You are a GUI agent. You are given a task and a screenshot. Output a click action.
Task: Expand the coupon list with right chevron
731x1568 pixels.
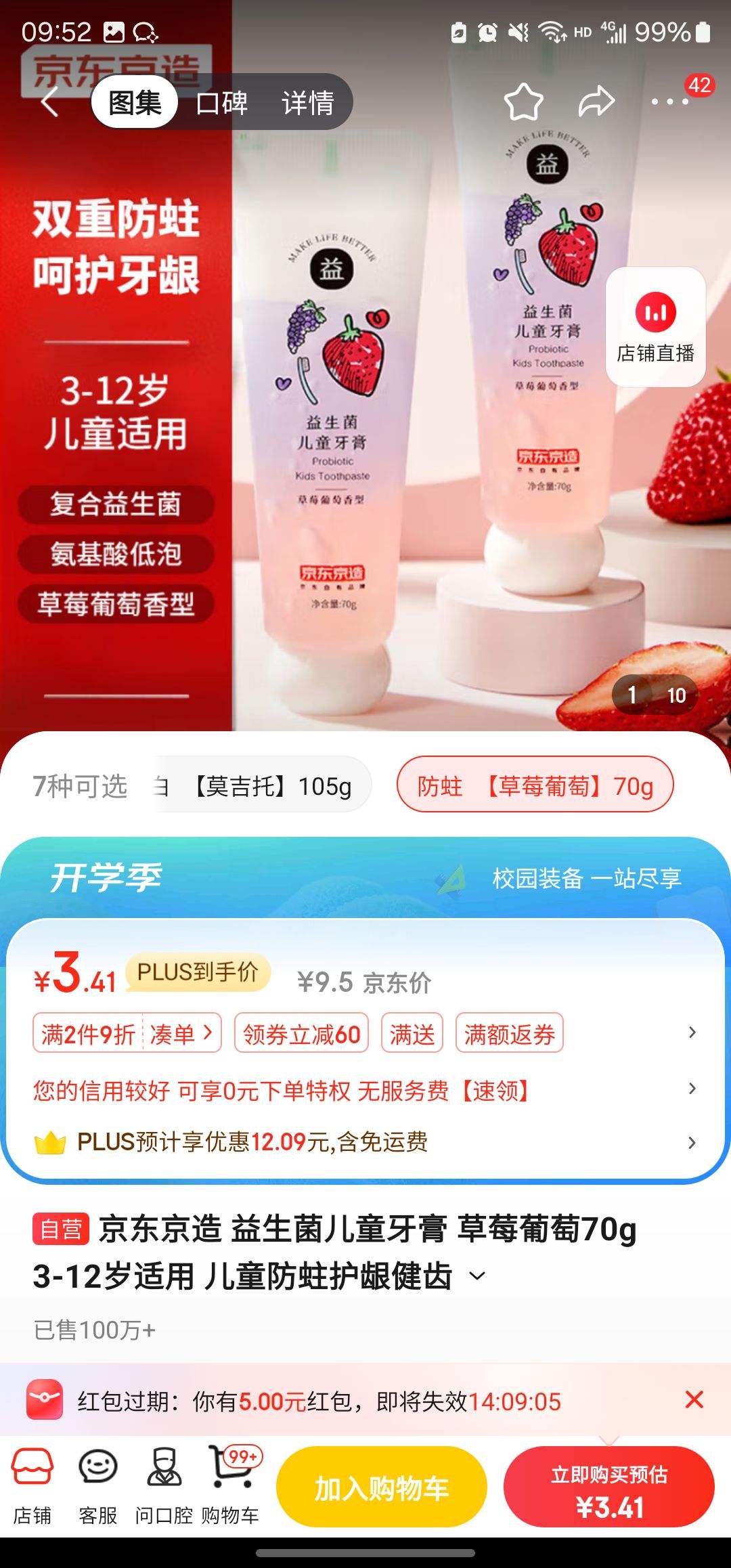pos(691,1032)
